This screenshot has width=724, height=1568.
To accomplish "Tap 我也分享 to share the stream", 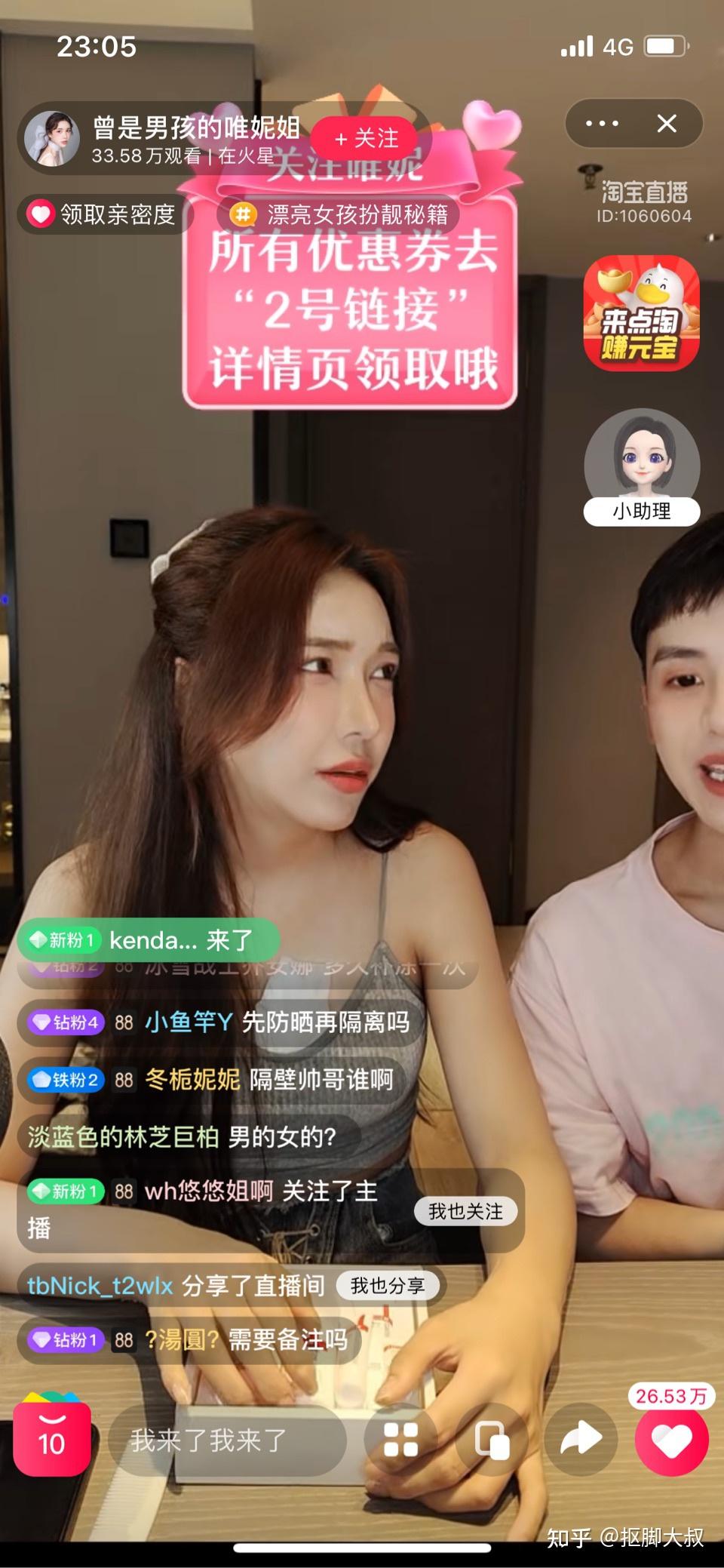I will pyautogui.click(x=388, y=1286).
